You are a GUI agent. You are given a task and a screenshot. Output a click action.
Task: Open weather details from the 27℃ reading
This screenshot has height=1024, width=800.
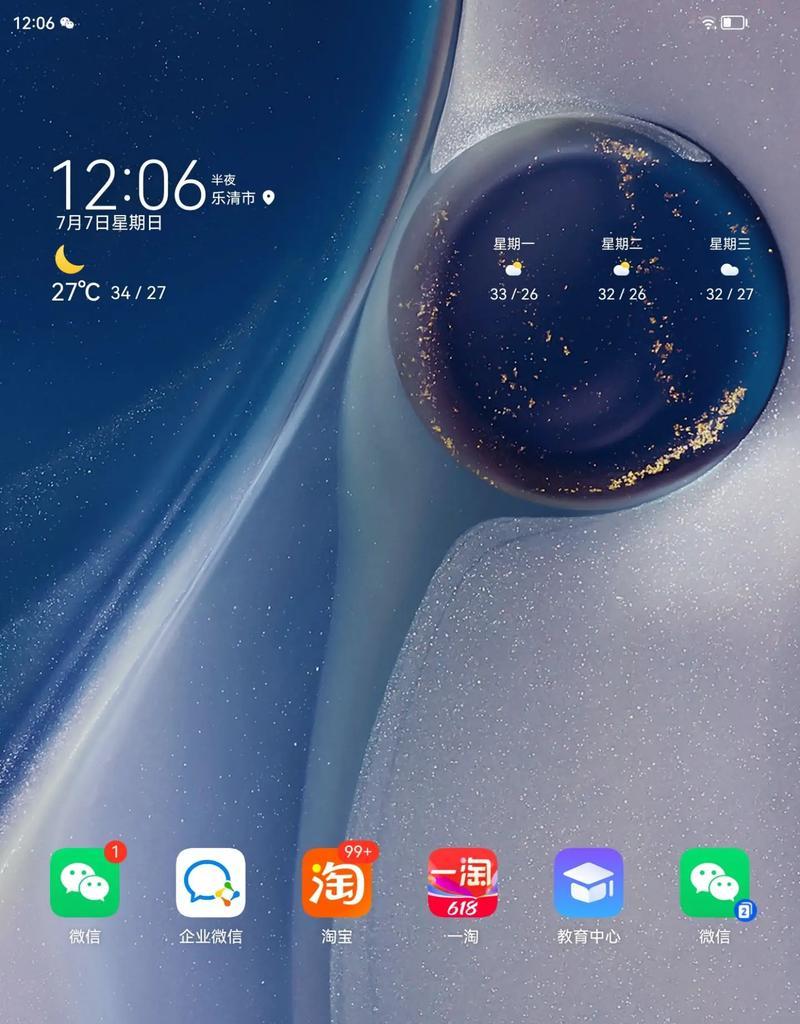click(x=77, y=292)
